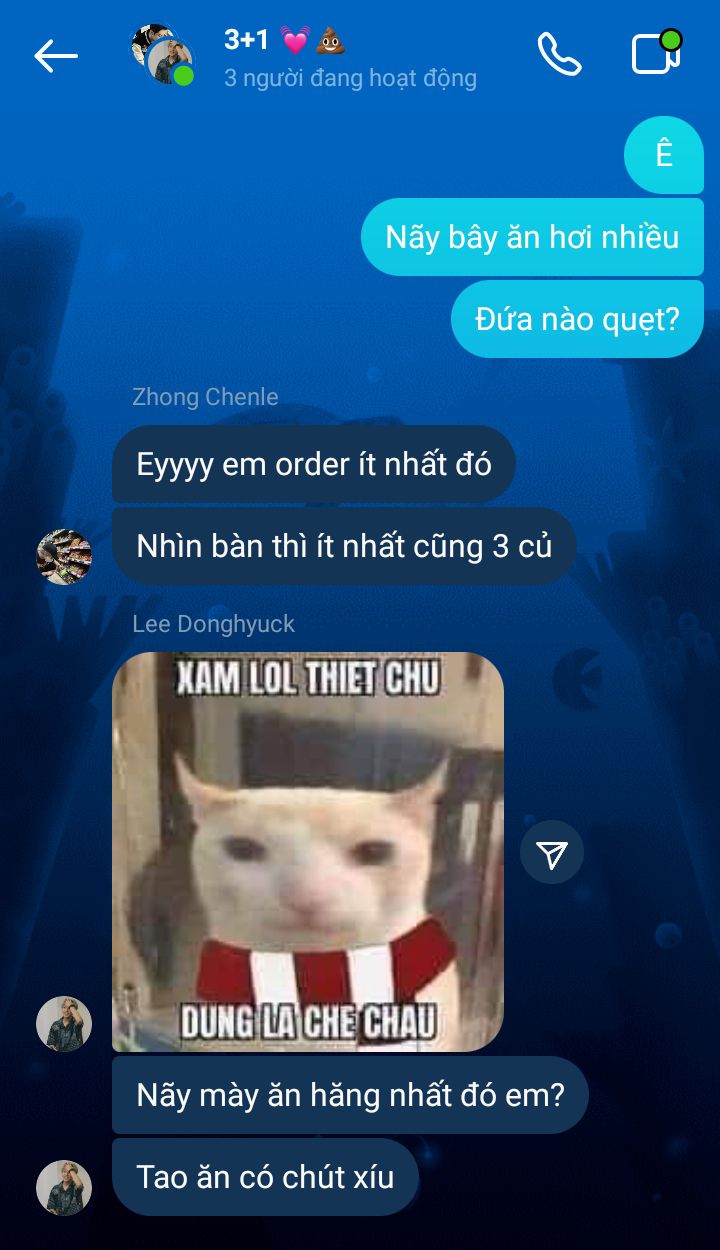Open the 3+1 group chat info
The height and width of the screenshot is (1250, 720).
pyautogui.click(x=350, y=57)
